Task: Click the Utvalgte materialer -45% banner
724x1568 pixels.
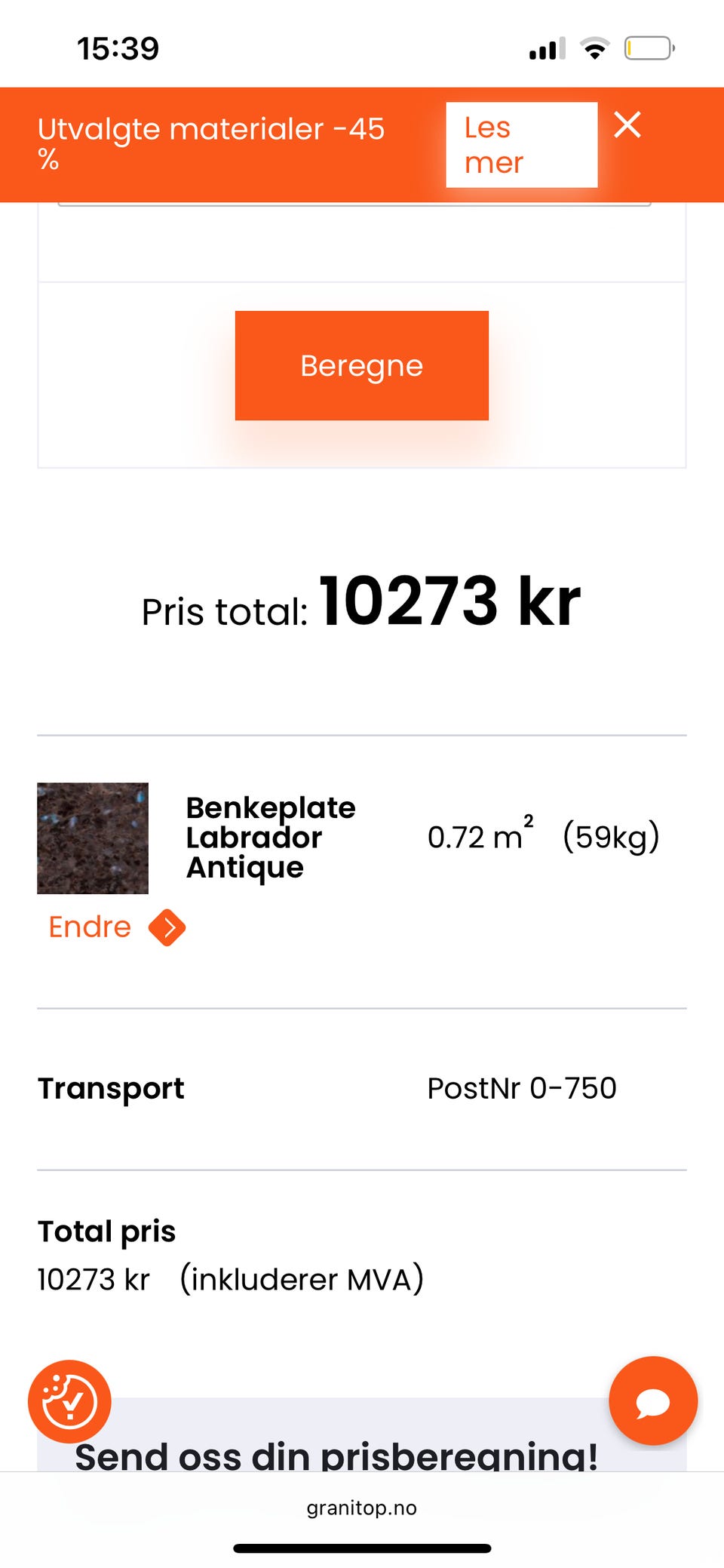Action: coord(211,143)
